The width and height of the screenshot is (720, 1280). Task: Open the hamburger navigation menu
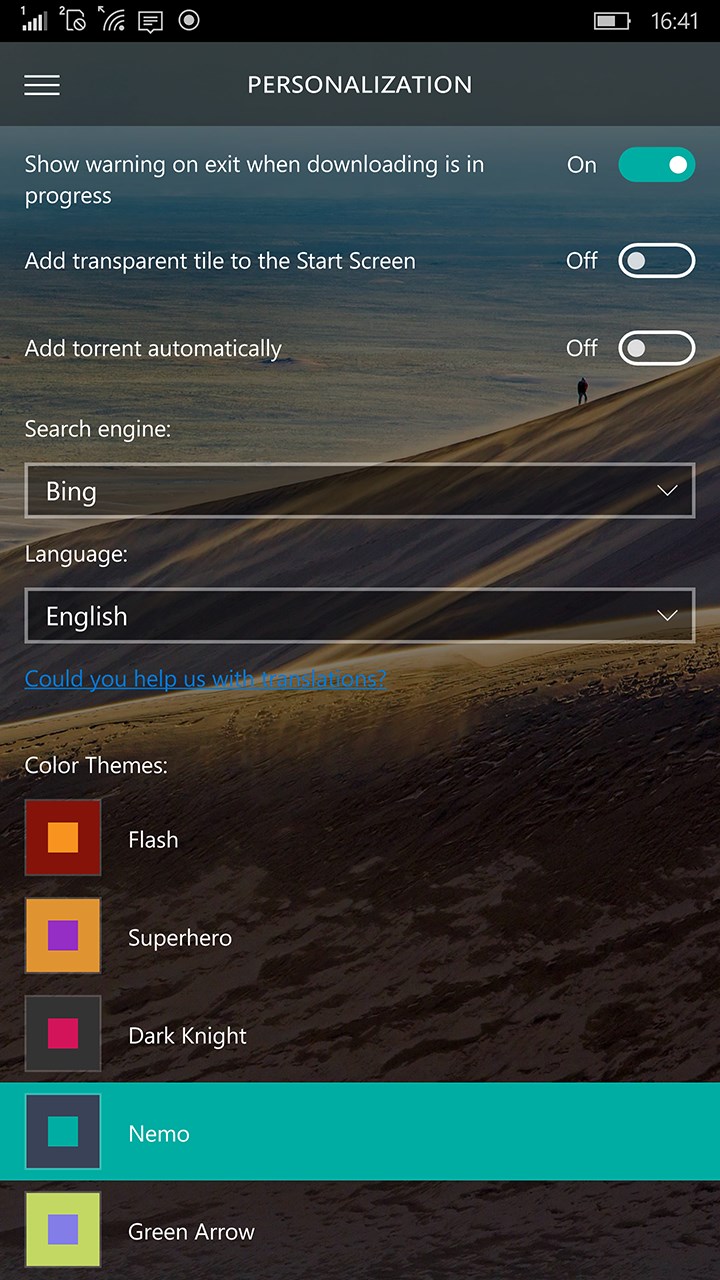42,86
